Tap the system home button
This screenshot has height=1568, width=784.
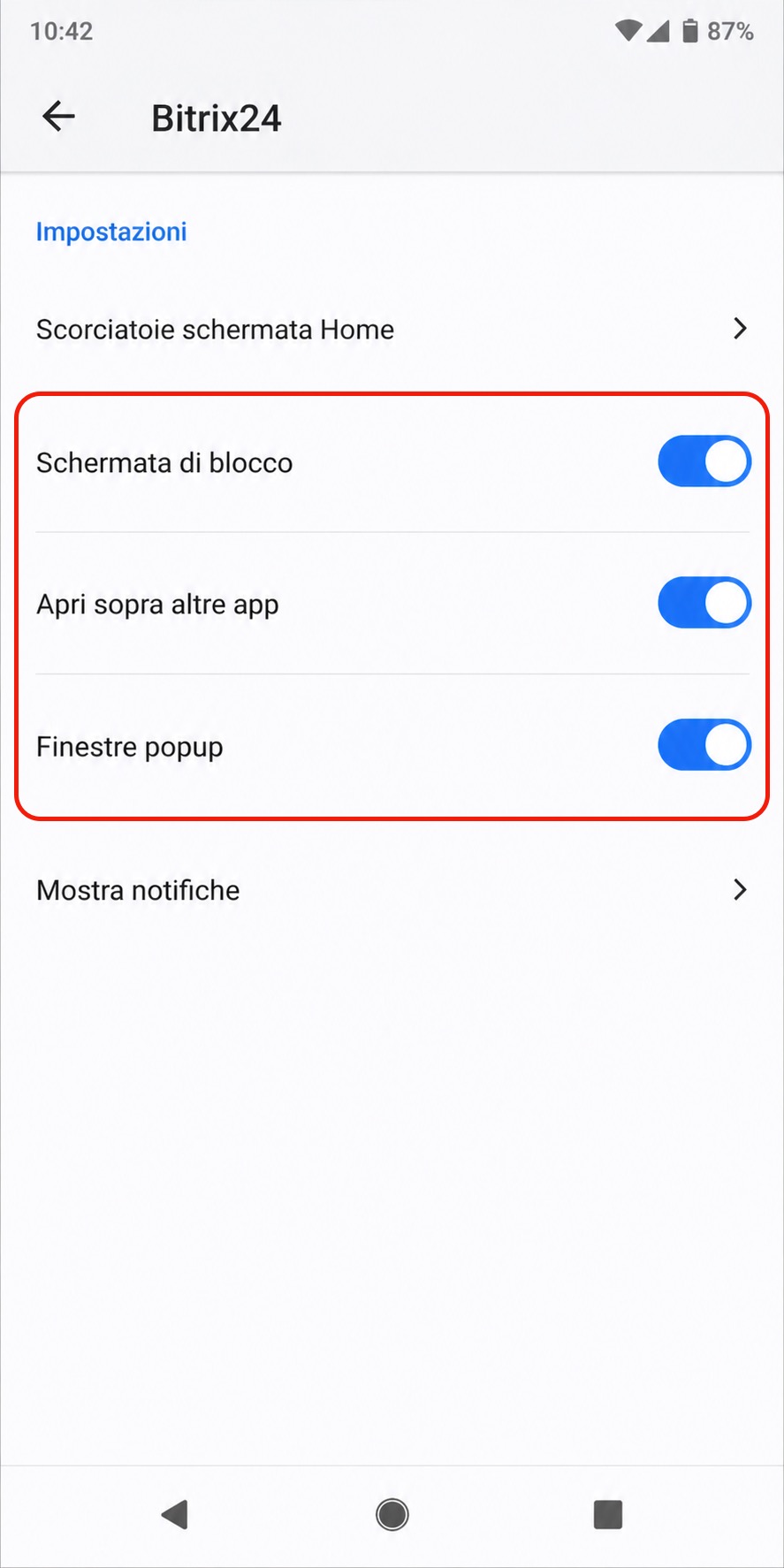coord(392,1514)
